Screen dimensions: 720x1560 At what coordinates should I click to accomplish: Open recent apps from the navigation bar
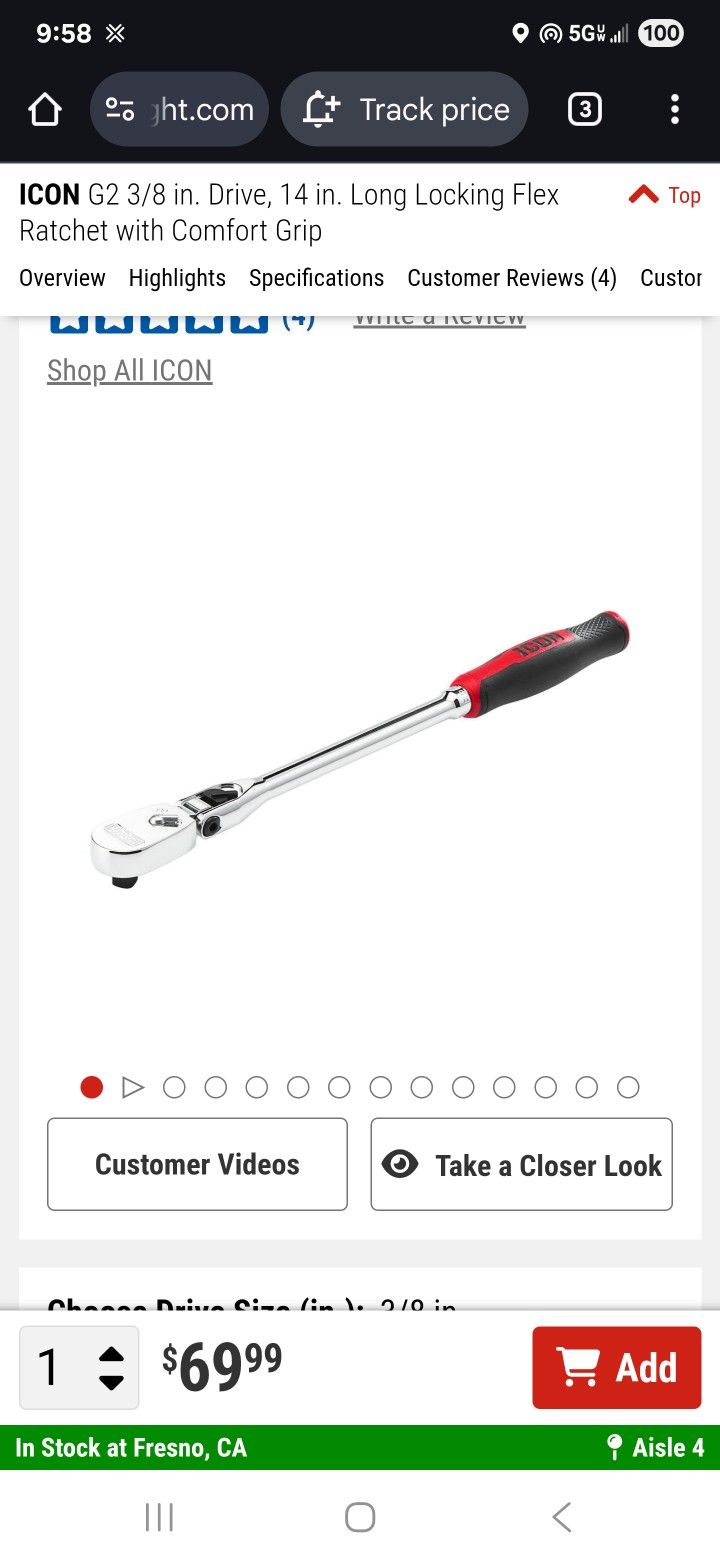[x=159, y=1517]
